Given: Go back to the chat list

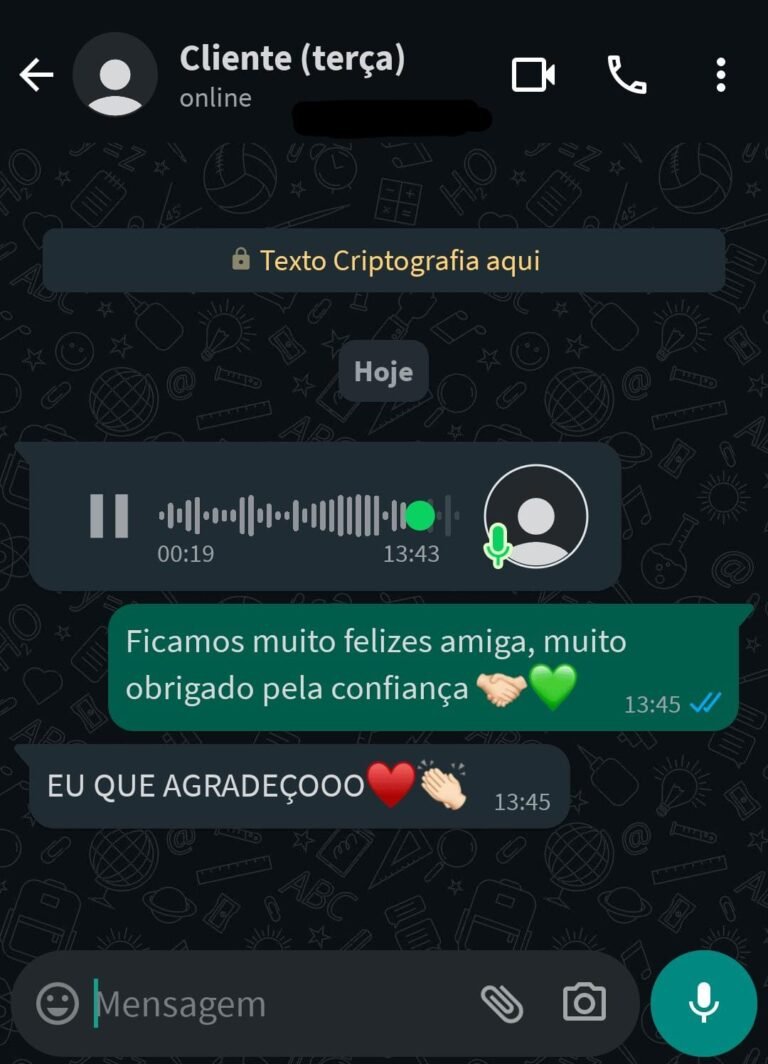Looking at the screenshot, I should coord(36,75).
